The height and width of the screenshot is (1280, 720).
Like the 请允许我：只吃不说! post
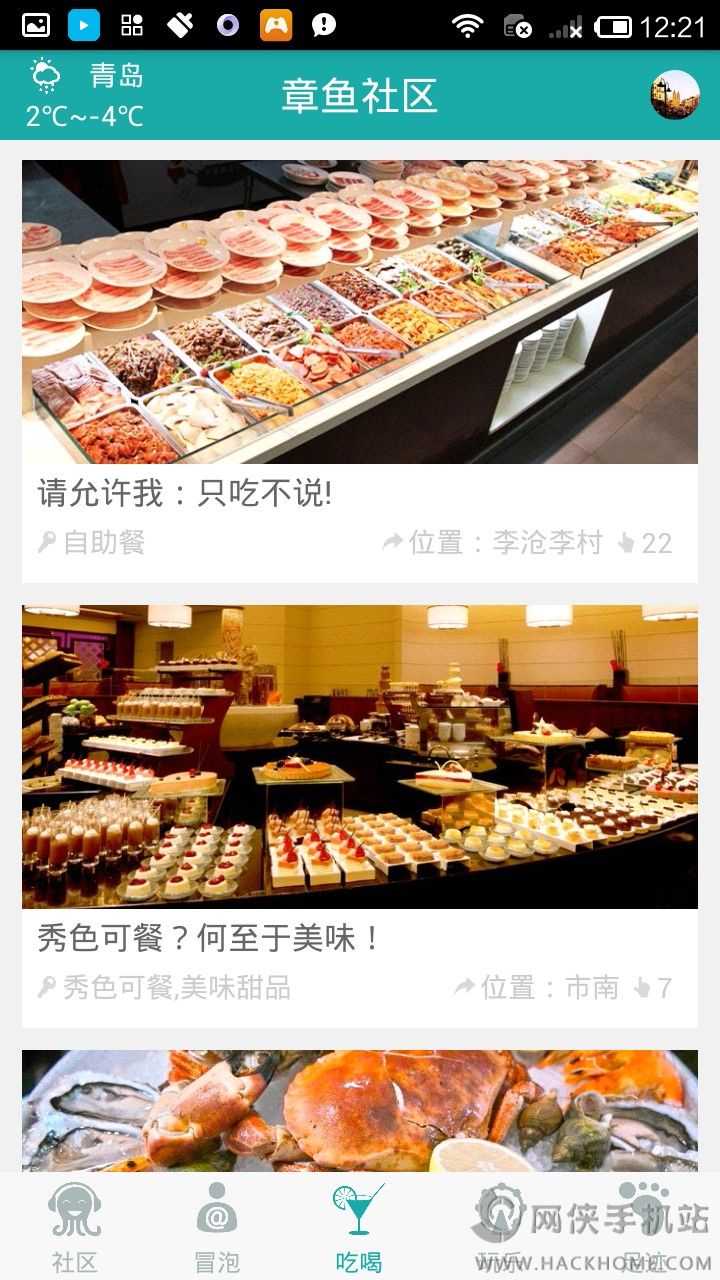(x=643, y=543)
